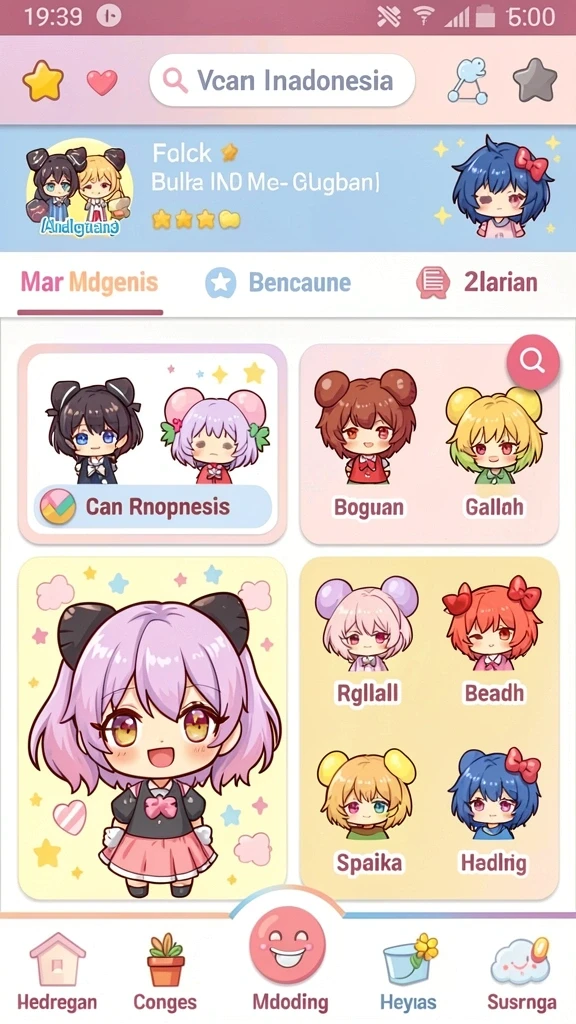Open the Vcan Inadonesia search box
Screen dimensions: 576x1024
coord(282,81)
